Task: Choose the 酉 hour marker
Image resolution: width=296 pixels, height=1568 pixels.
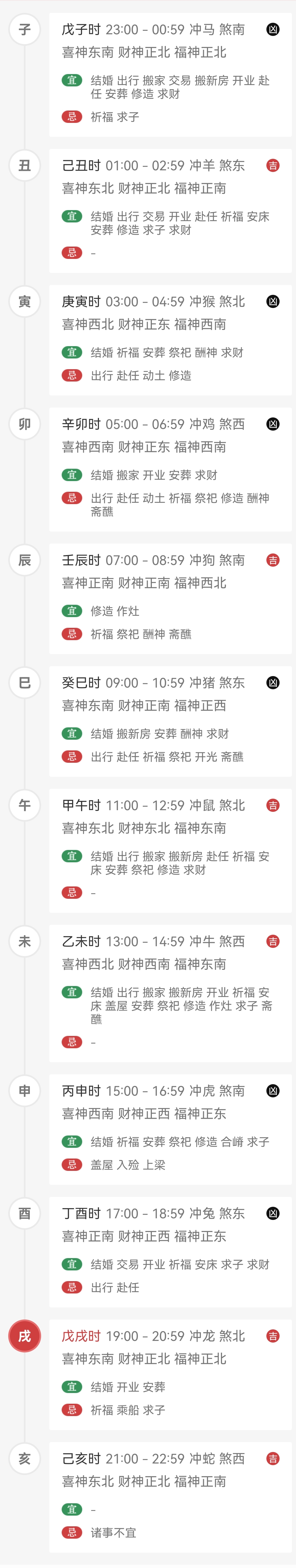Action: 24,1213
